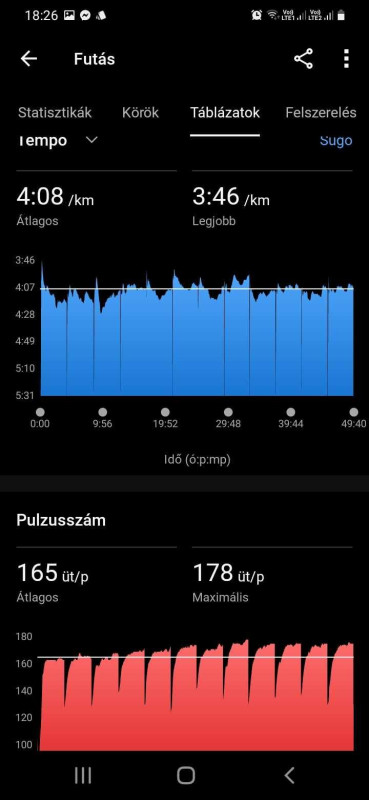Image resolution: width=369 pixels, height=800 pixels.
Task: Select the Táblázatok tab
Action: pos(225,113)
